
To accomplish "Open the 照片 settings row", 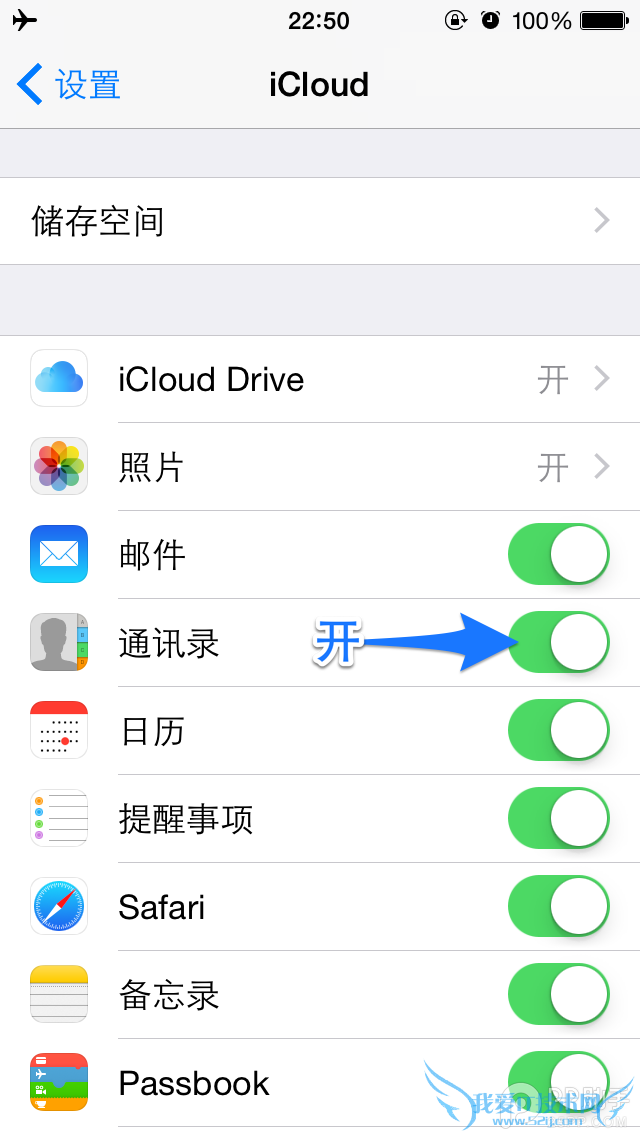I will tap(320, 467).
